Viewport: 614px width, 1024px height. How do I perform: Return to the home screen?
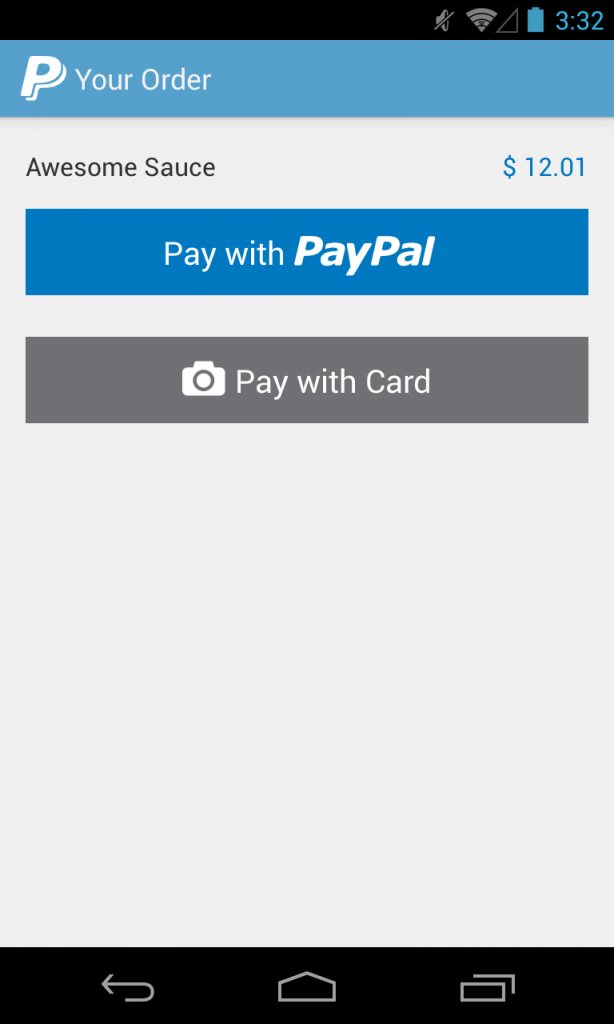[x=306, y=987]
